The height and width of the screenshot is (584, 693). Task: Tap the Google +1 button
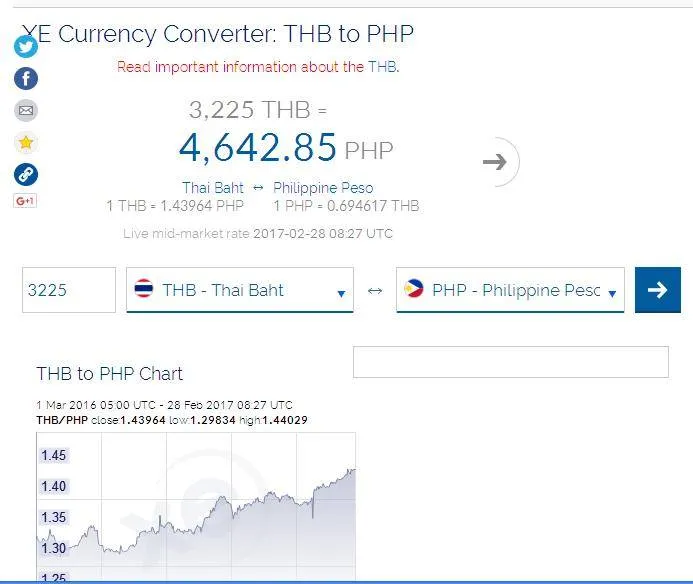(25, 201)
